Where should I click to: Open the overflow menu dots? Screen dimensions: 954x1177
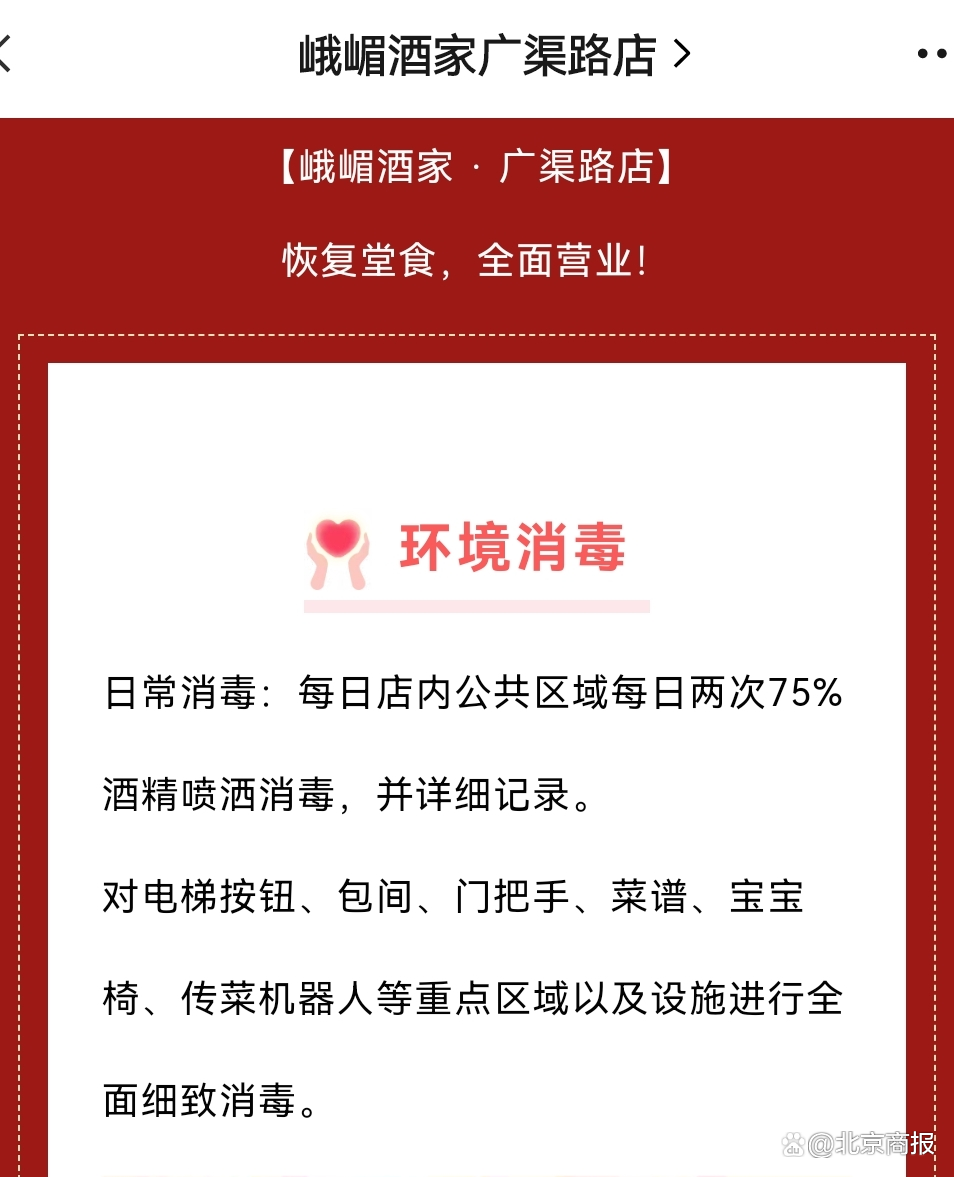[933, 55]
